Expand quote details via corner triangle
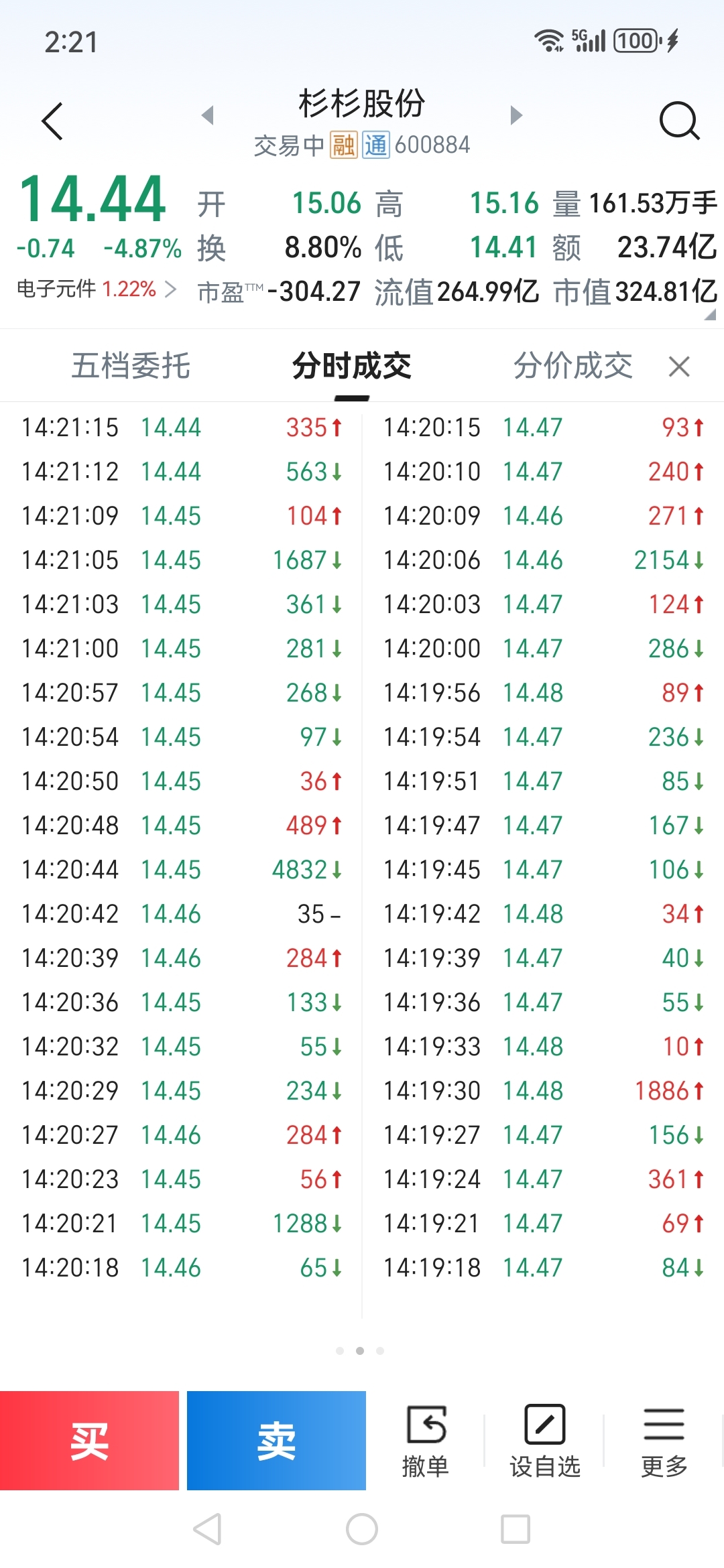724x1568 pixels. pyautogui.click(x=710, y=315)
